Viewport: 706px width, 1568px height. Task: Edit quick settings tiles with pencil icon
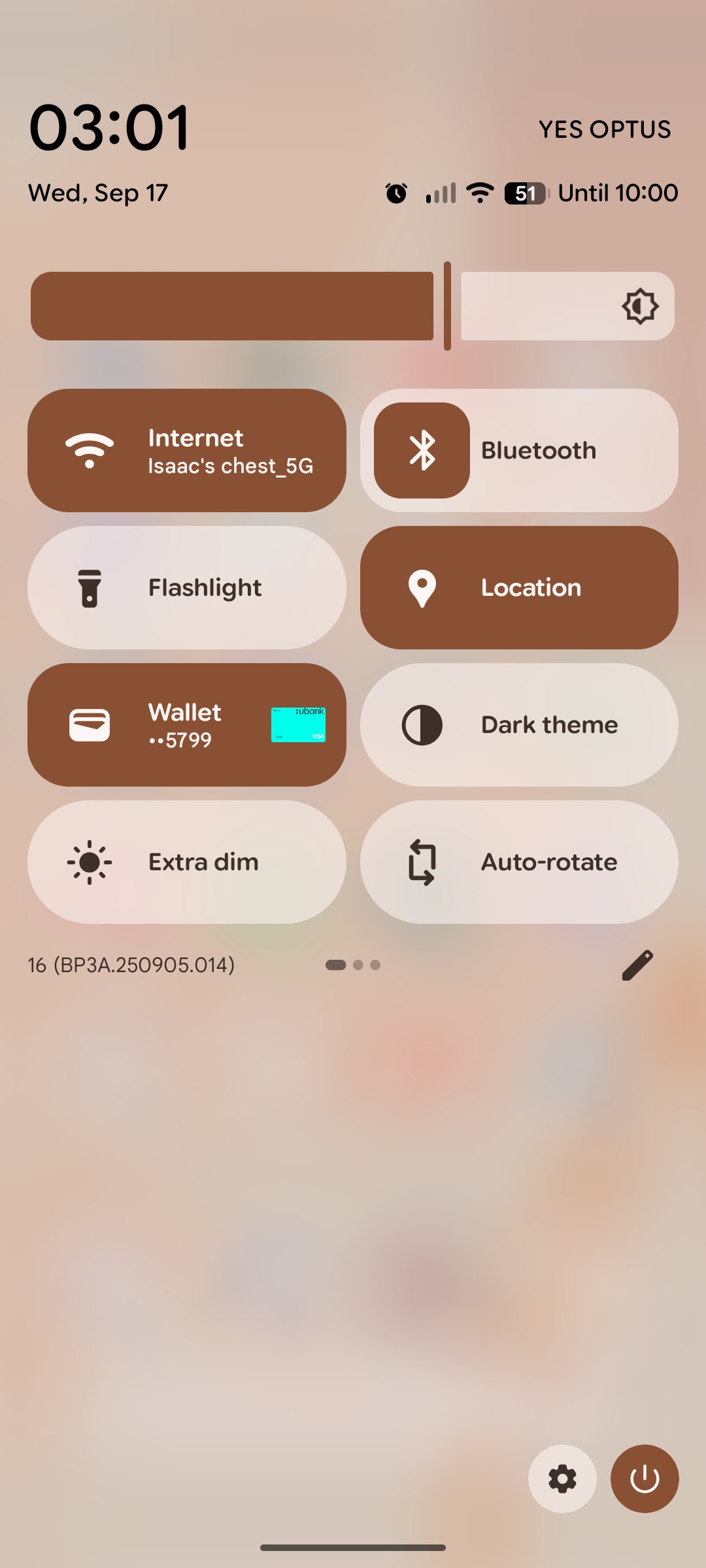pos(637,965)
